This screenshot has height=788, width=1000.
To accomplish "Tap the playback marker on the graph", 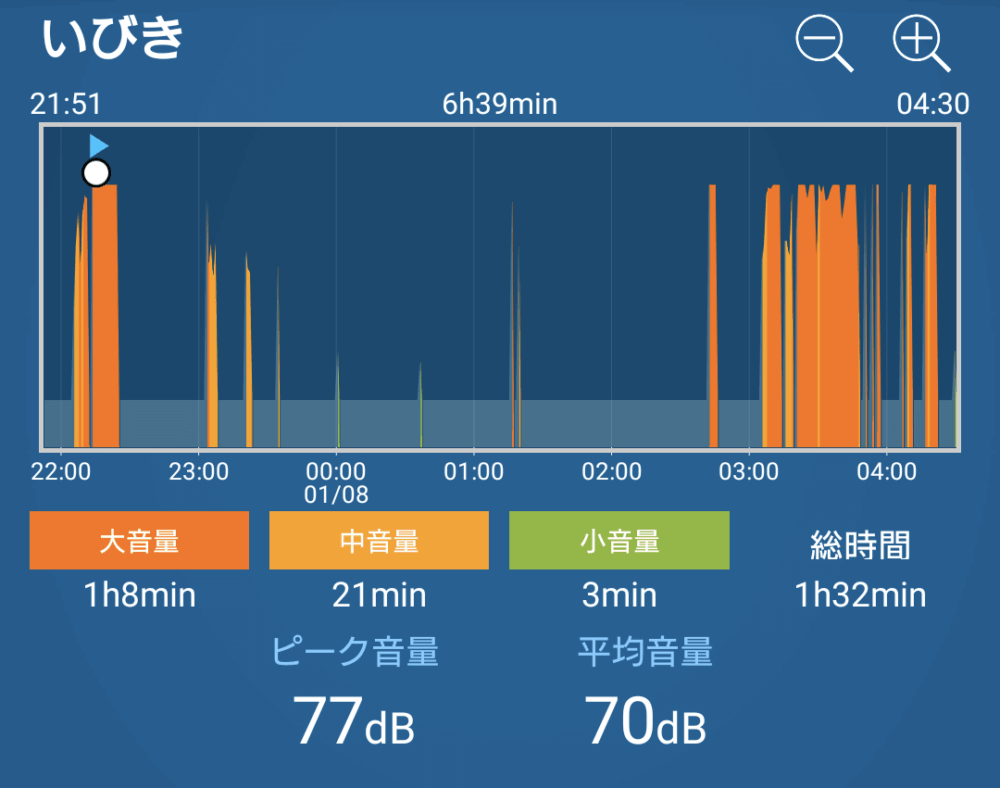I will pos(96,172).
